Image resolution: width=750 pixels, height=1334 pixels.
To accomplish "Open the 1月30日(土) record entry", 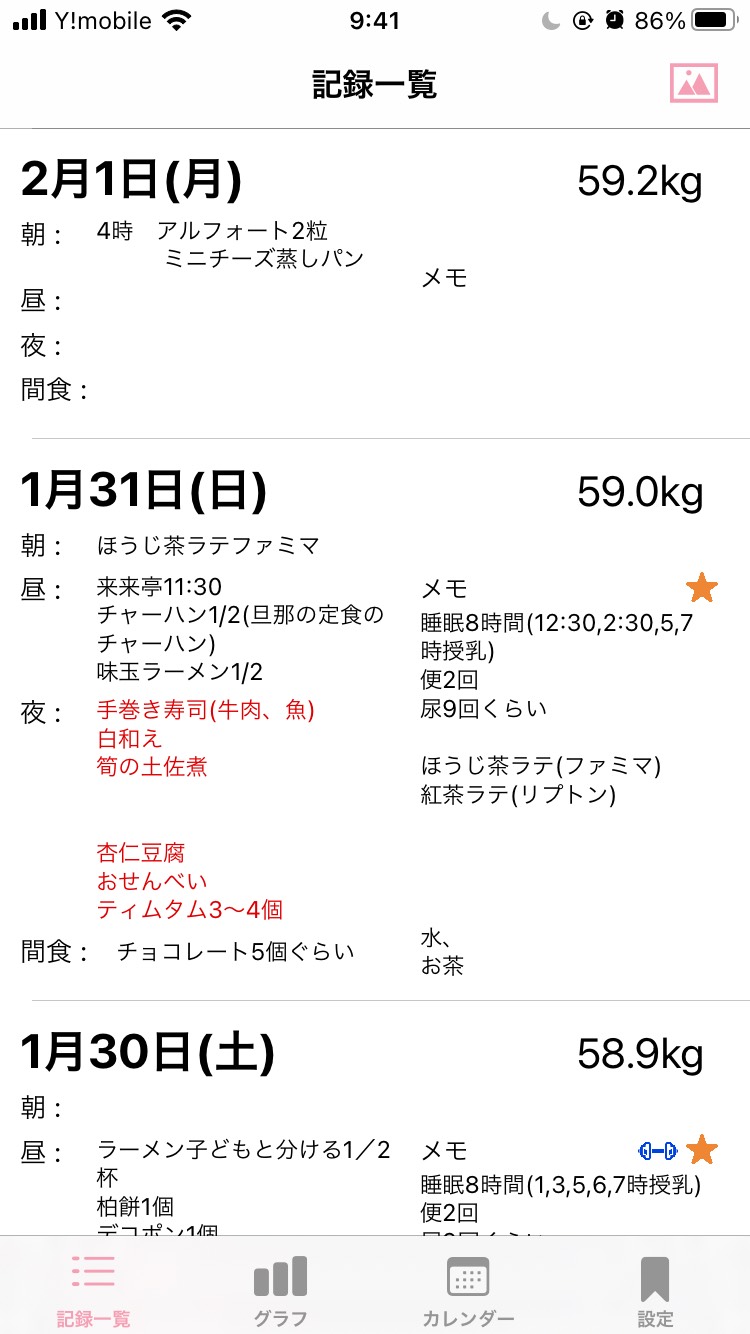I will (x=375, y=1118).
